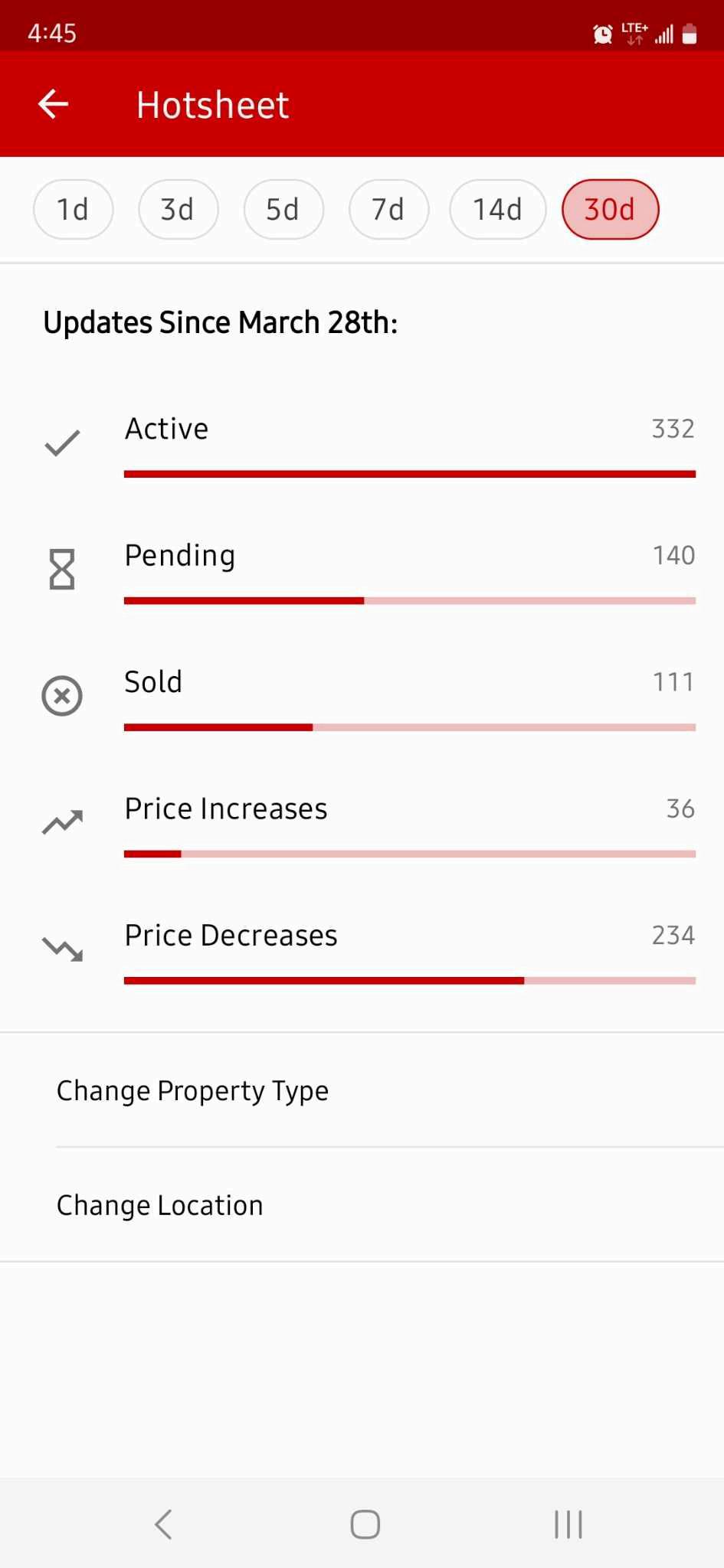Select the 1d time range chip
This screenshot has width=724, height=1568.
pos(74,209)
